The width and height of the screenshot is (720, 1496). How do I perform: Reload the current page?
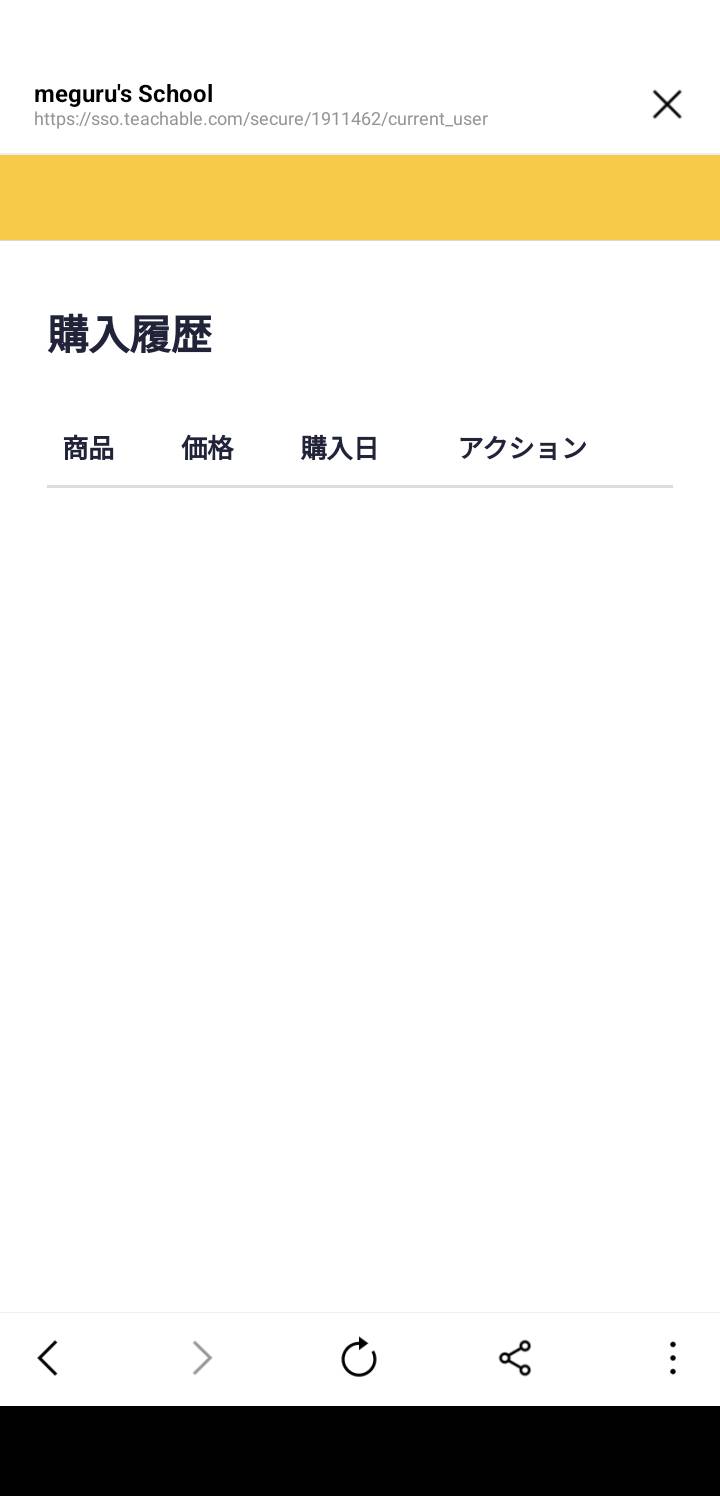359,1358
